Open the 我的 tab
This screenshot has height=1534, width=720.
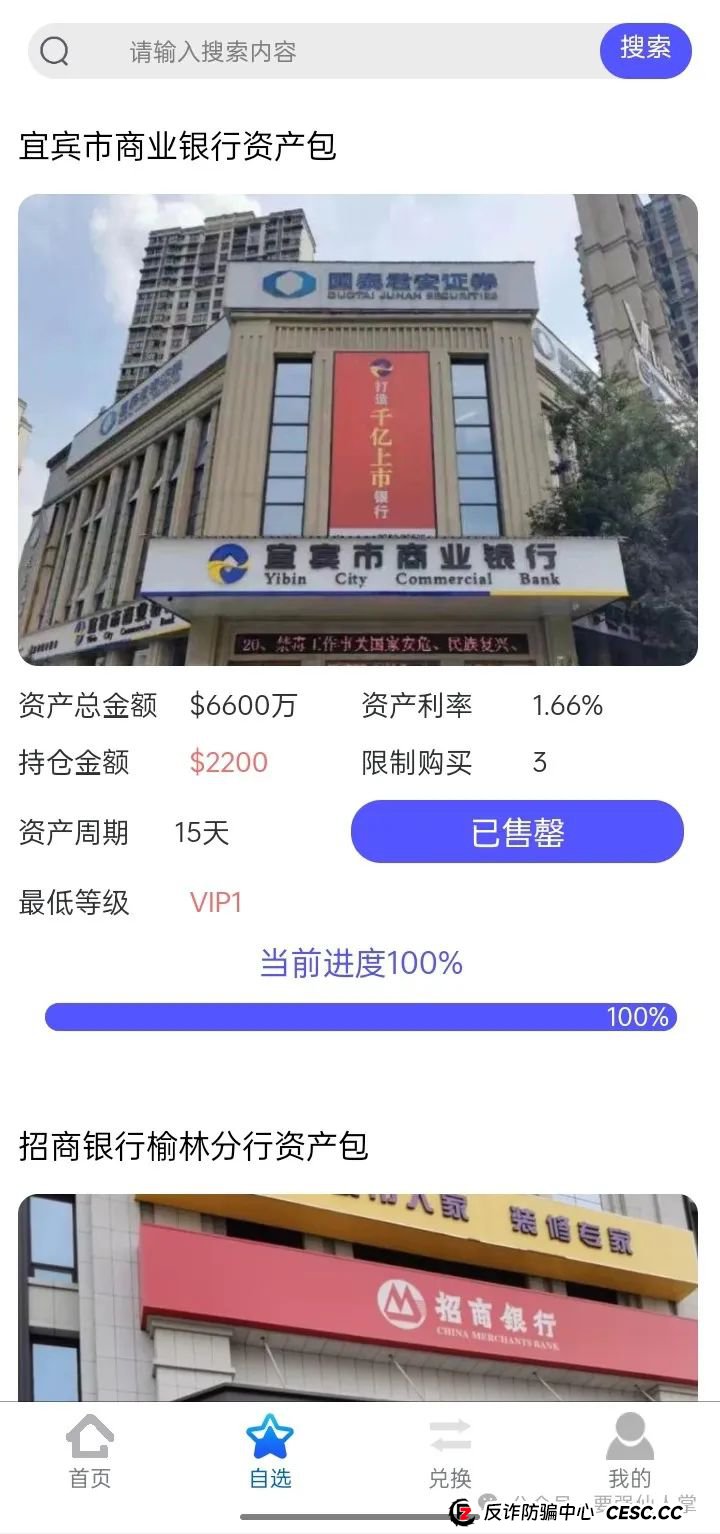pyautogui.click(x=629, y=1451)
